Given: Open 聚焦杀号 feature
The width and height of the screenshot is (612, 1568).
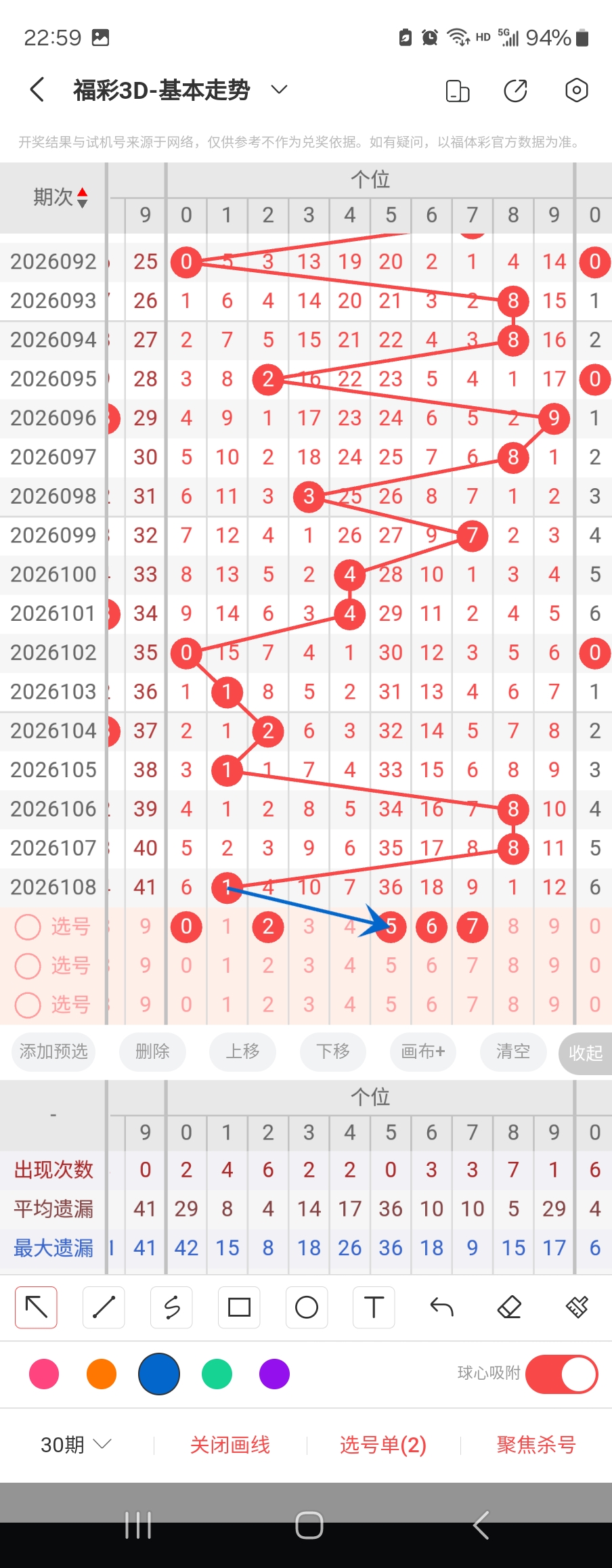Looking at the screenshot, I should (x=535, y=1445).
